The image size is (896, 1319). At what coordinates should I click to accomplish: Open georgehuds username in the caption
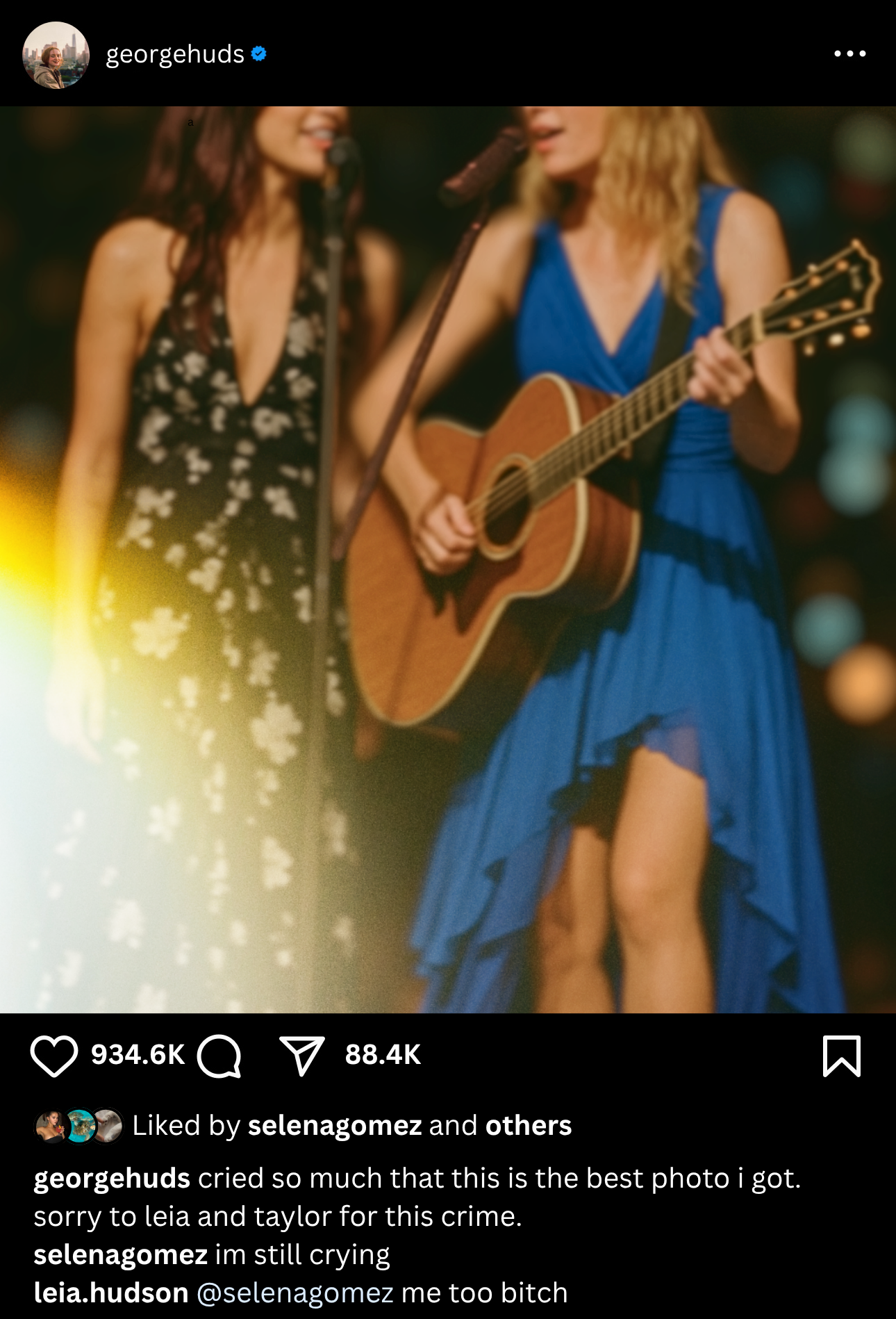click(112, 1179)
